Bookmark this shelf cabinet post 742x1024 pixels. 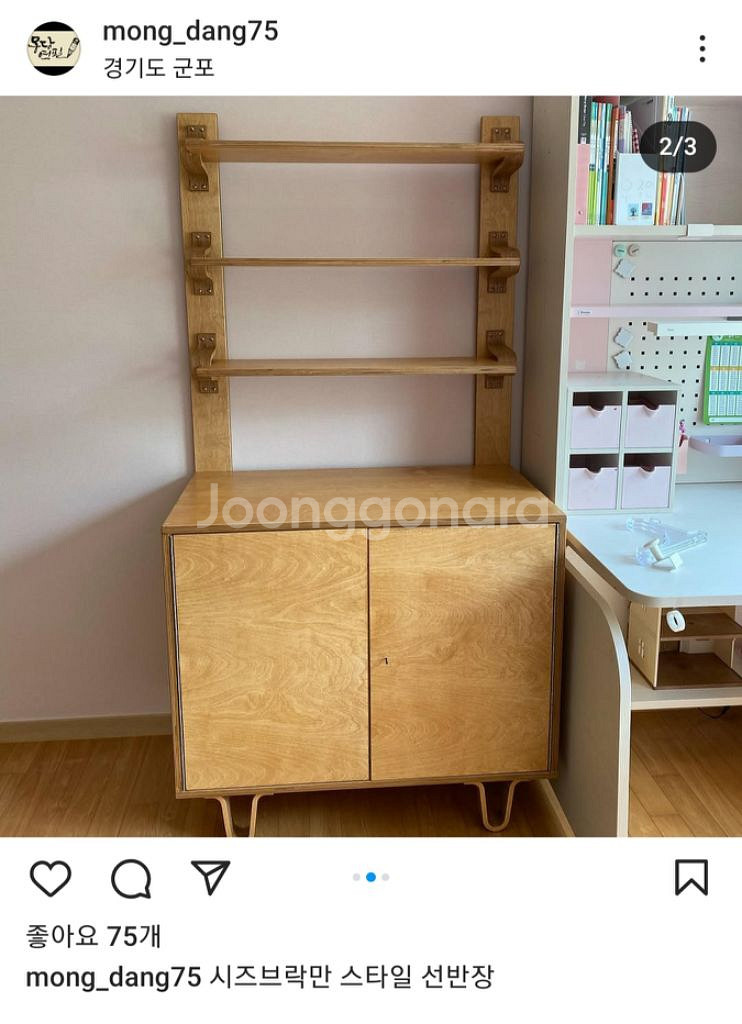pyautogui.click(x=691, y=877)
